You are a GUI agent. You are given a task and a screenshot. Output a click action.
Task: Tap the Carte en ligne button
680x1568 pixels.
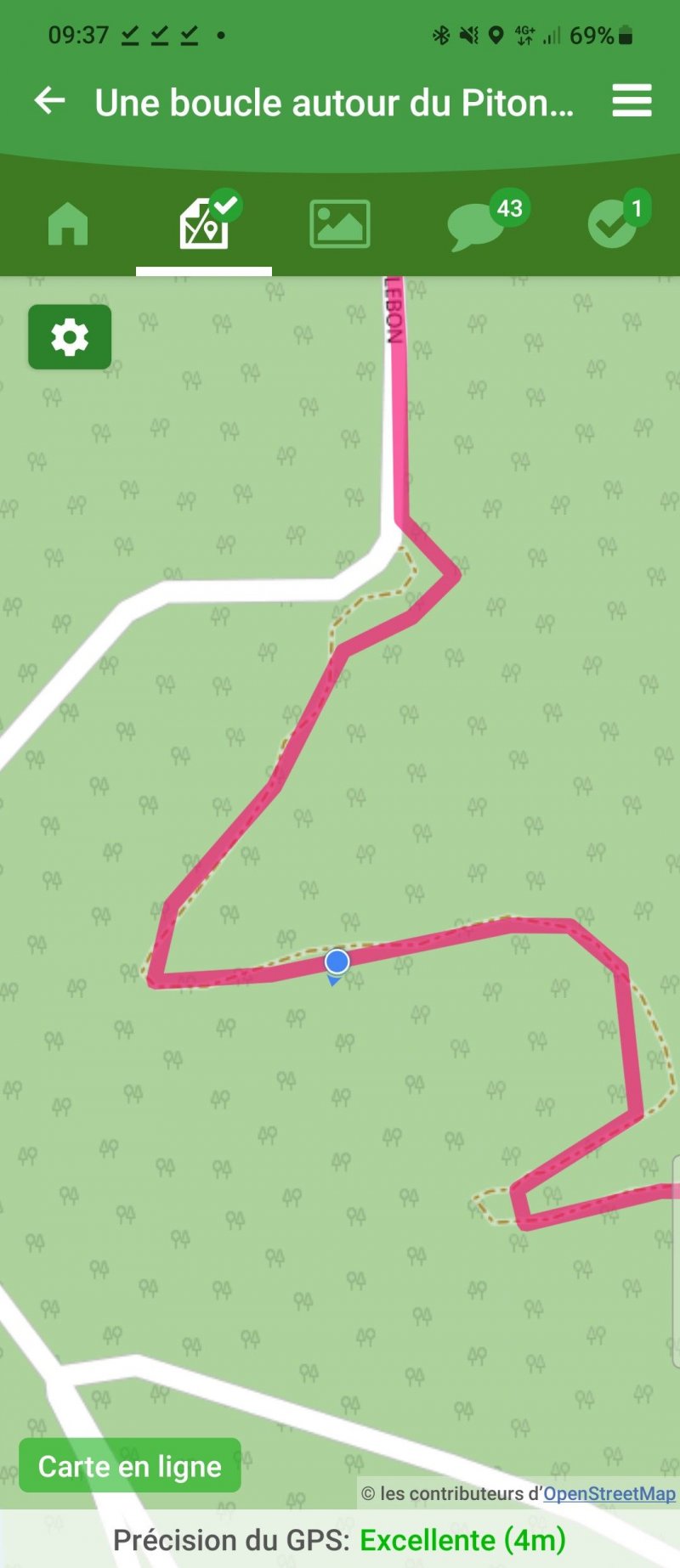tap(130, 1465)
